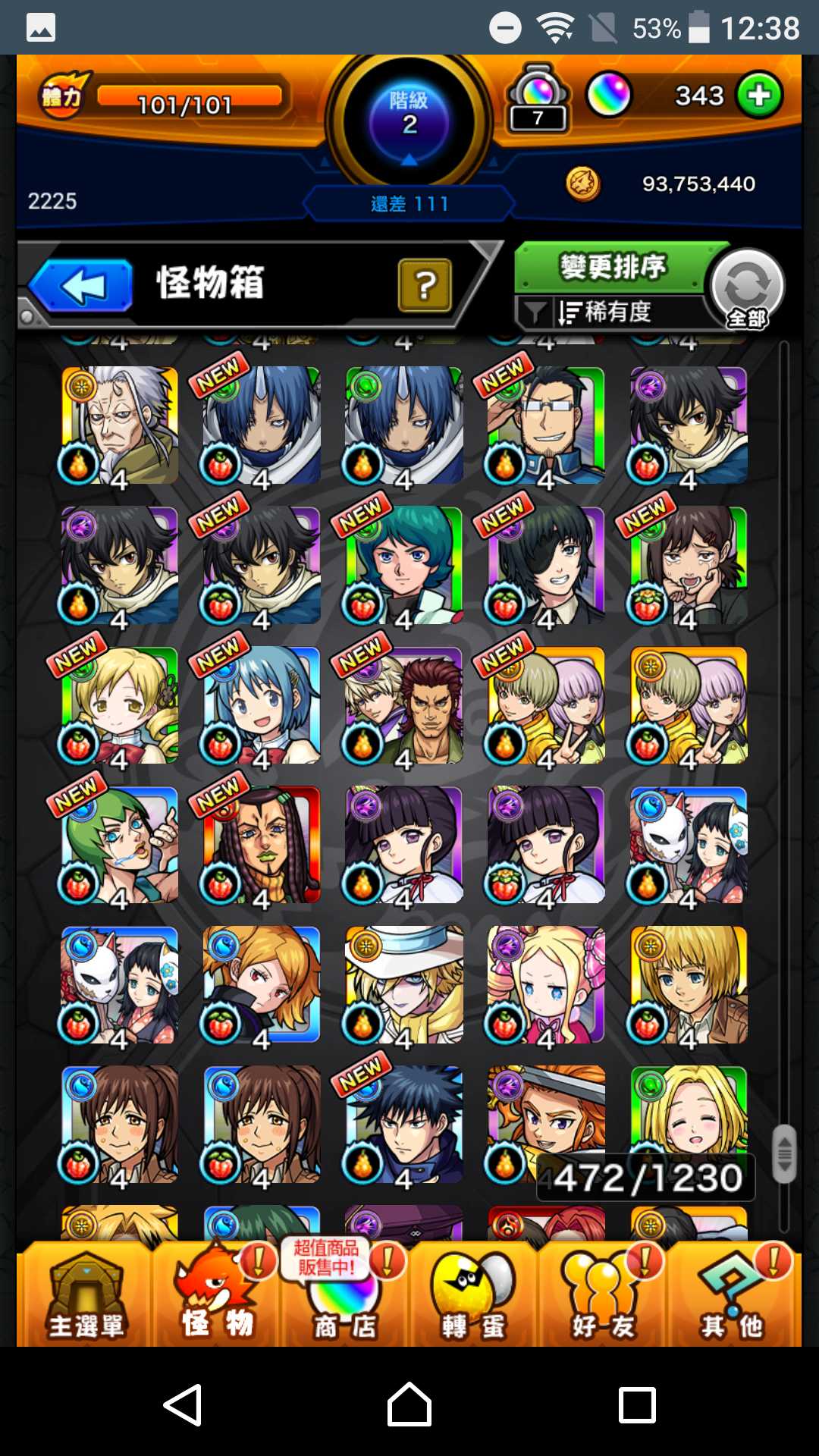Select the white-haired old man monster
The width and height of the screenshot is (819, 1456).
(120, 425)
